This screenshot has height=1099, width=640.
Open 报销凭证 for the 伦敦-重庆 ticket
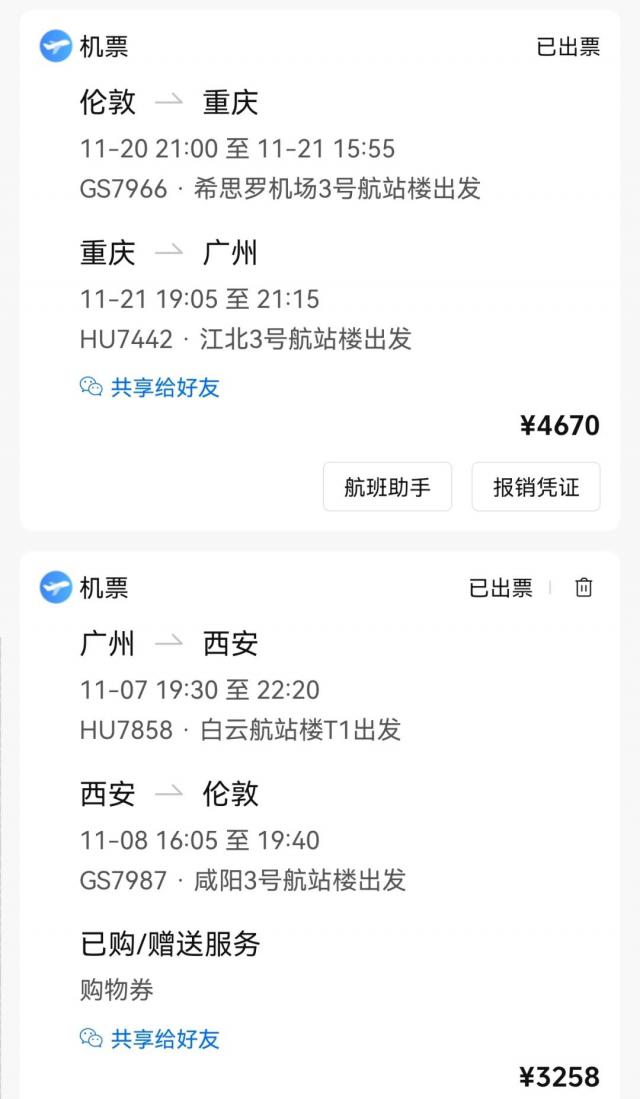click(536, 487)
